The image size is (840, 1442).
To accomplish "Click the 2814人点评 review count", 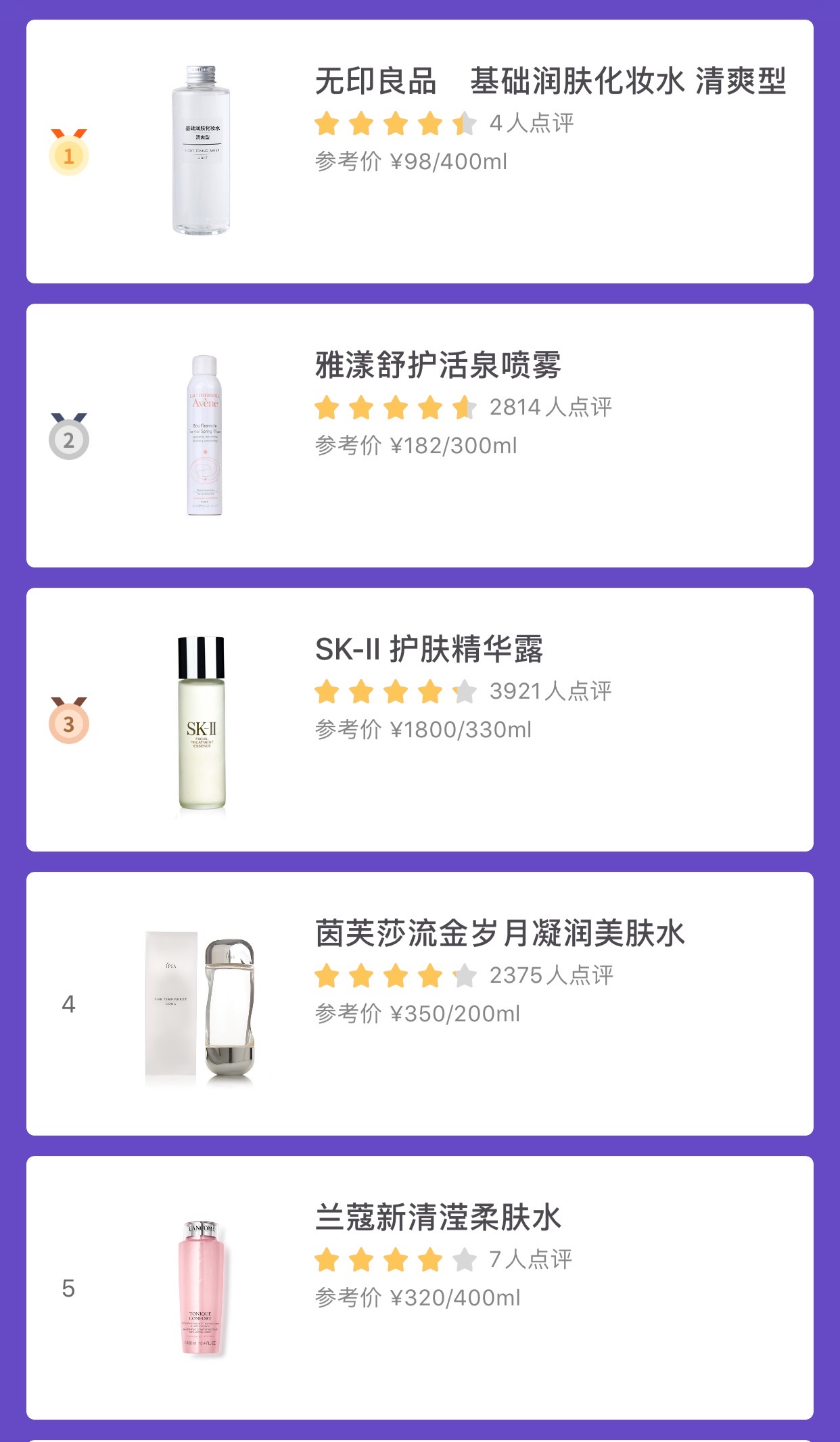I will (551, 406).
